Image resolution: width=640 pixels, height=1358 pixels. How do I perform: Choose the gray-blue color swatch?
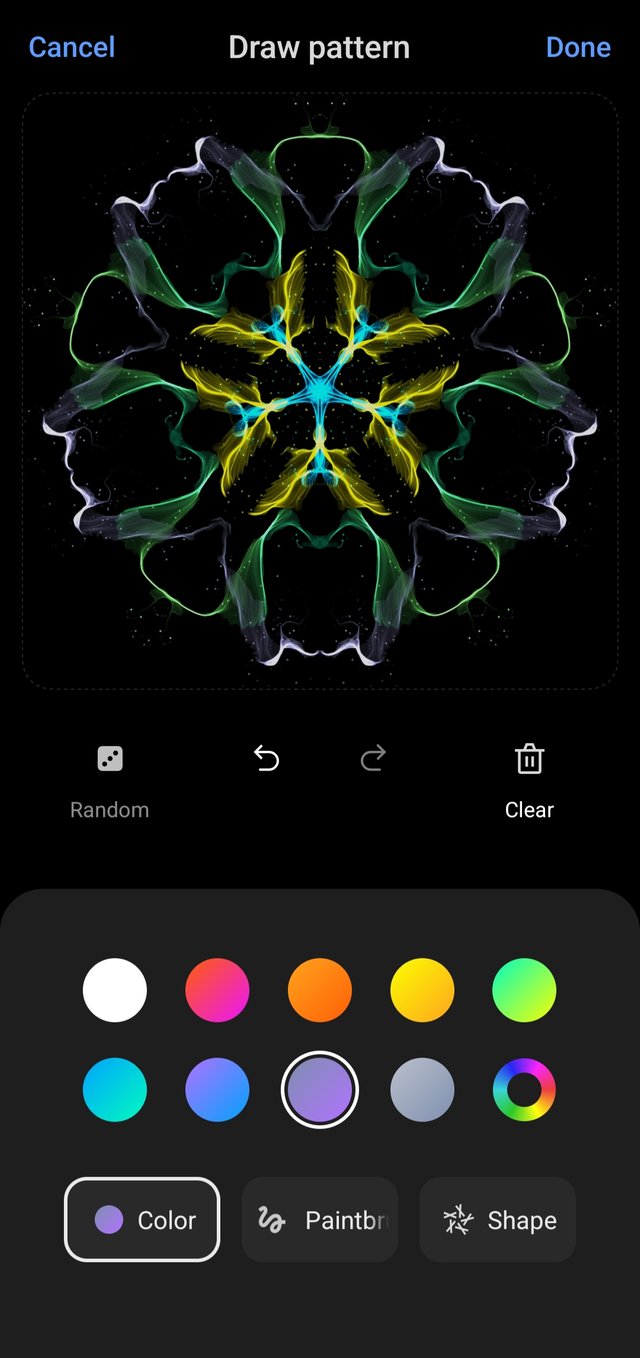tap(422, 1090)
